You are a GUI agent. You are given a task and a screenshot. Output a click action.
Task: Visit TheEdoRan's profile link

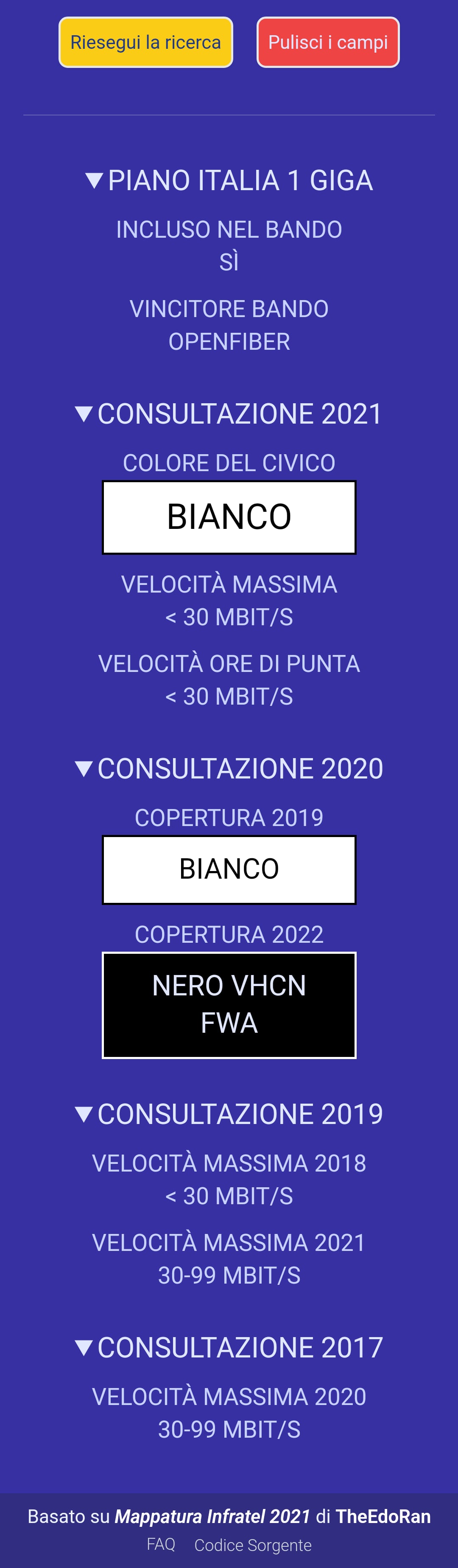click(383, 1516)
